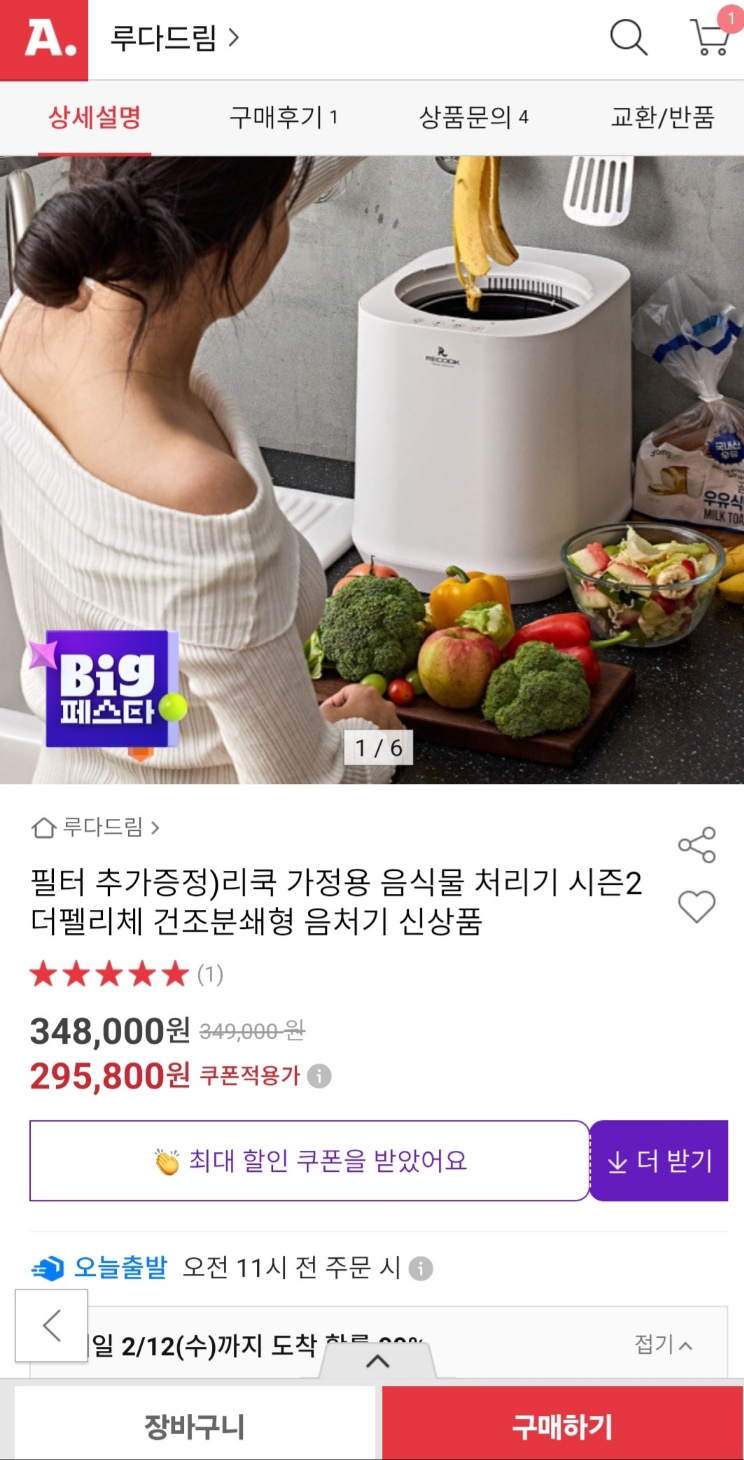Switch to the 교환/반품 tab

click(662, 118)
